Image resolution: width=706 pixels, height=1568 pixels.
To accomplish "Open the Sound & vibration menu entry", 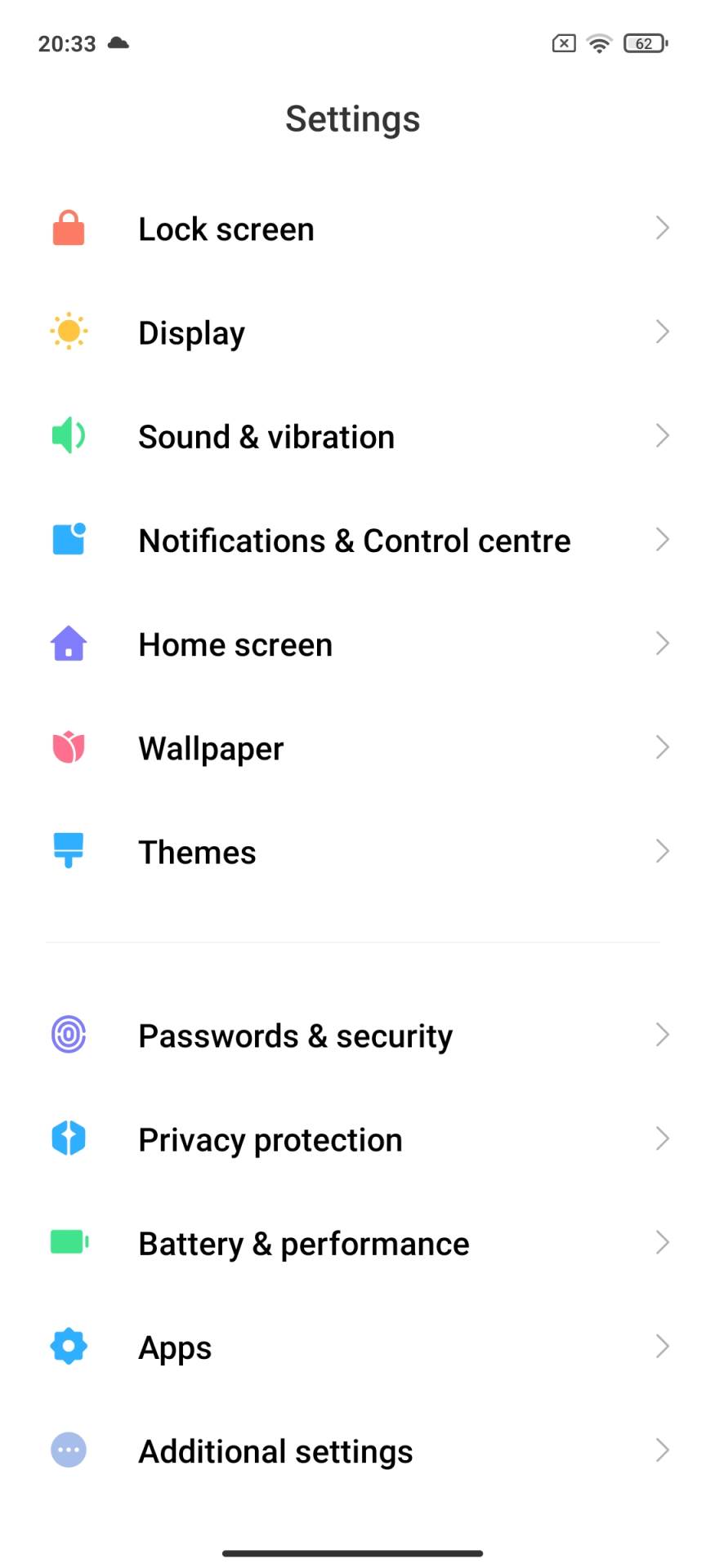I will point(351,435).
